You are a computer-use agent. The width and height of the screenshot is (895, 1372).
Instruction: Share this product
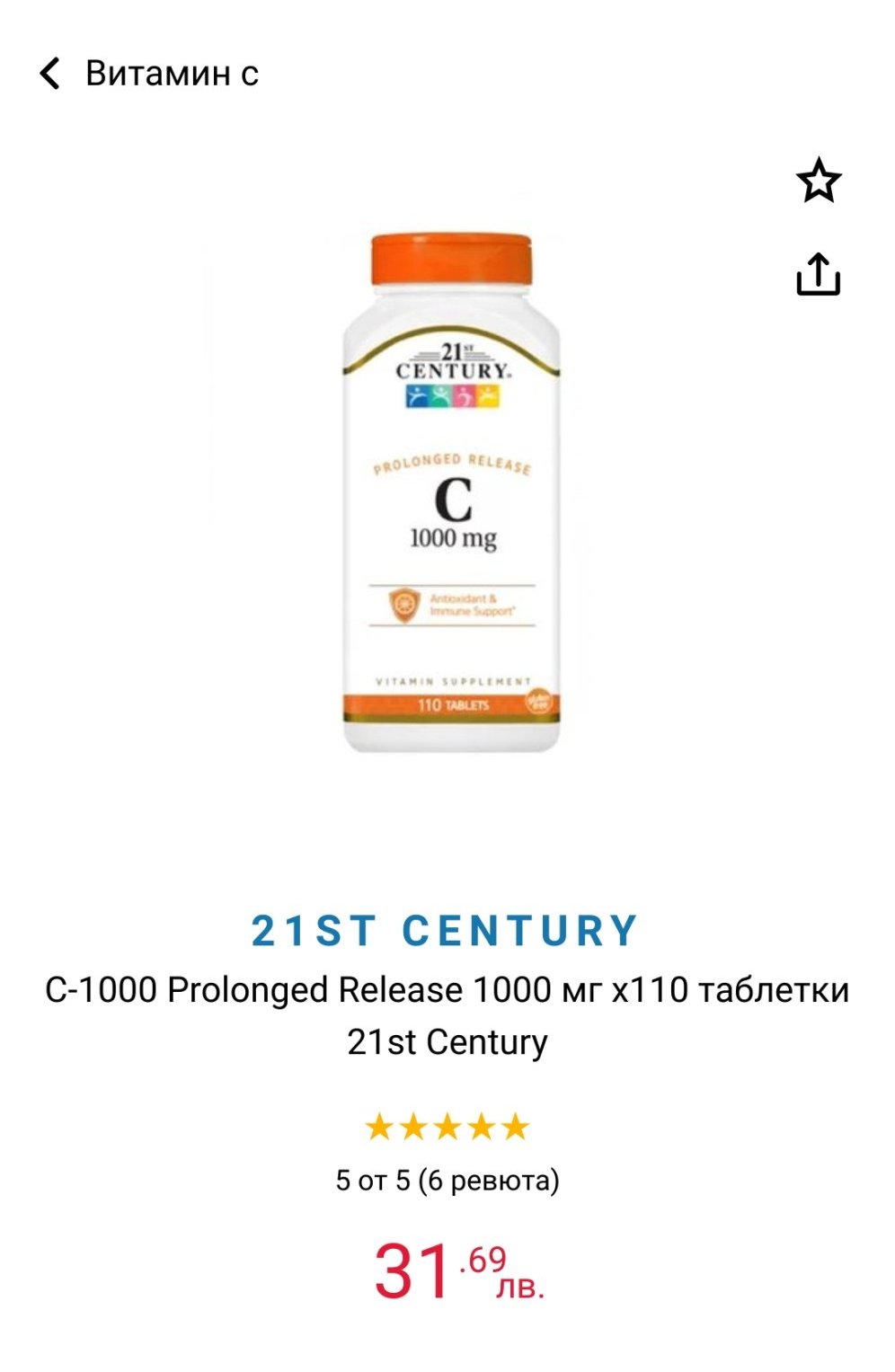[818, 274]
